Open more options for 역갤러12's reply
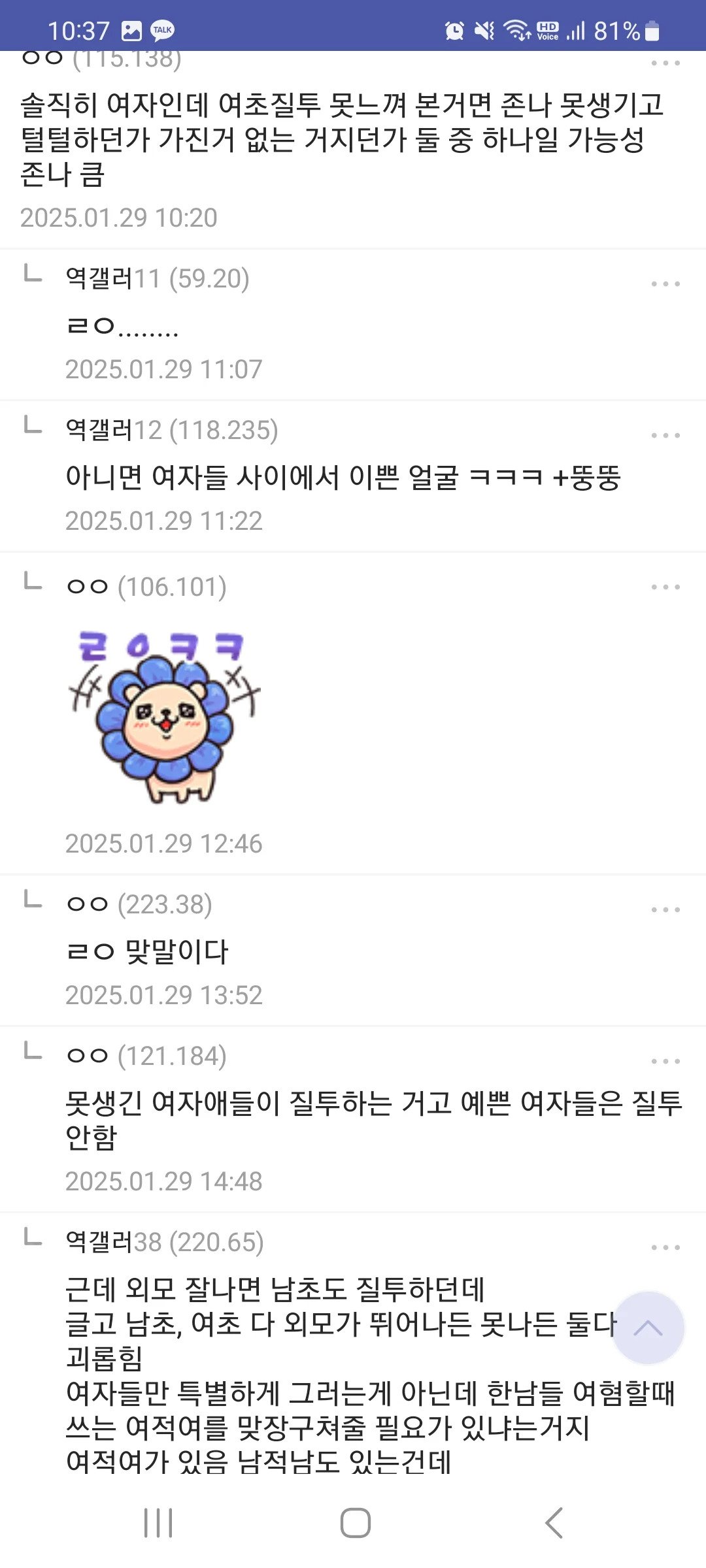The image size is (706, 1568). [x=665, y=435]
